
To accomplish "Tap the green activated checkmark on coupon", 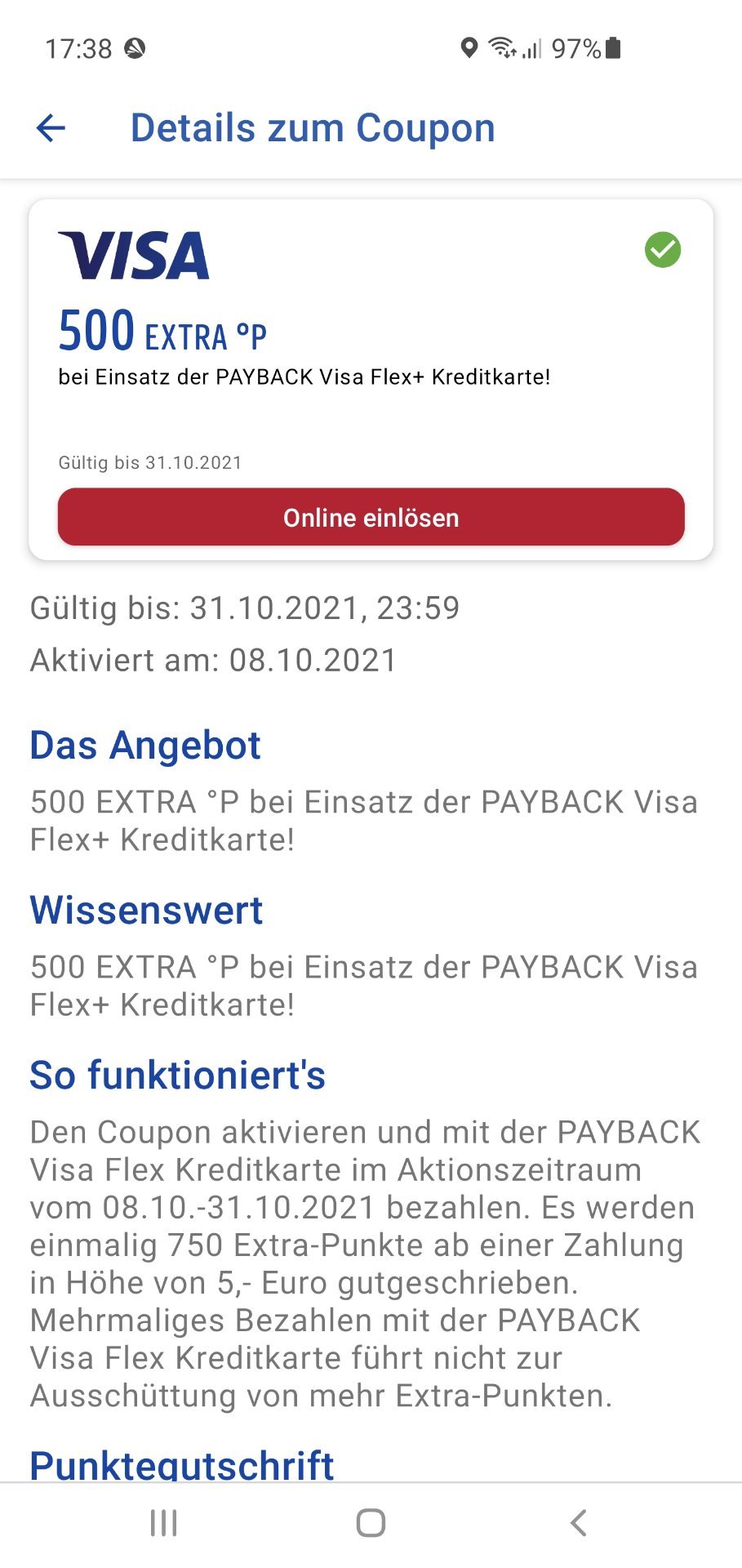I will coord(663,250).
